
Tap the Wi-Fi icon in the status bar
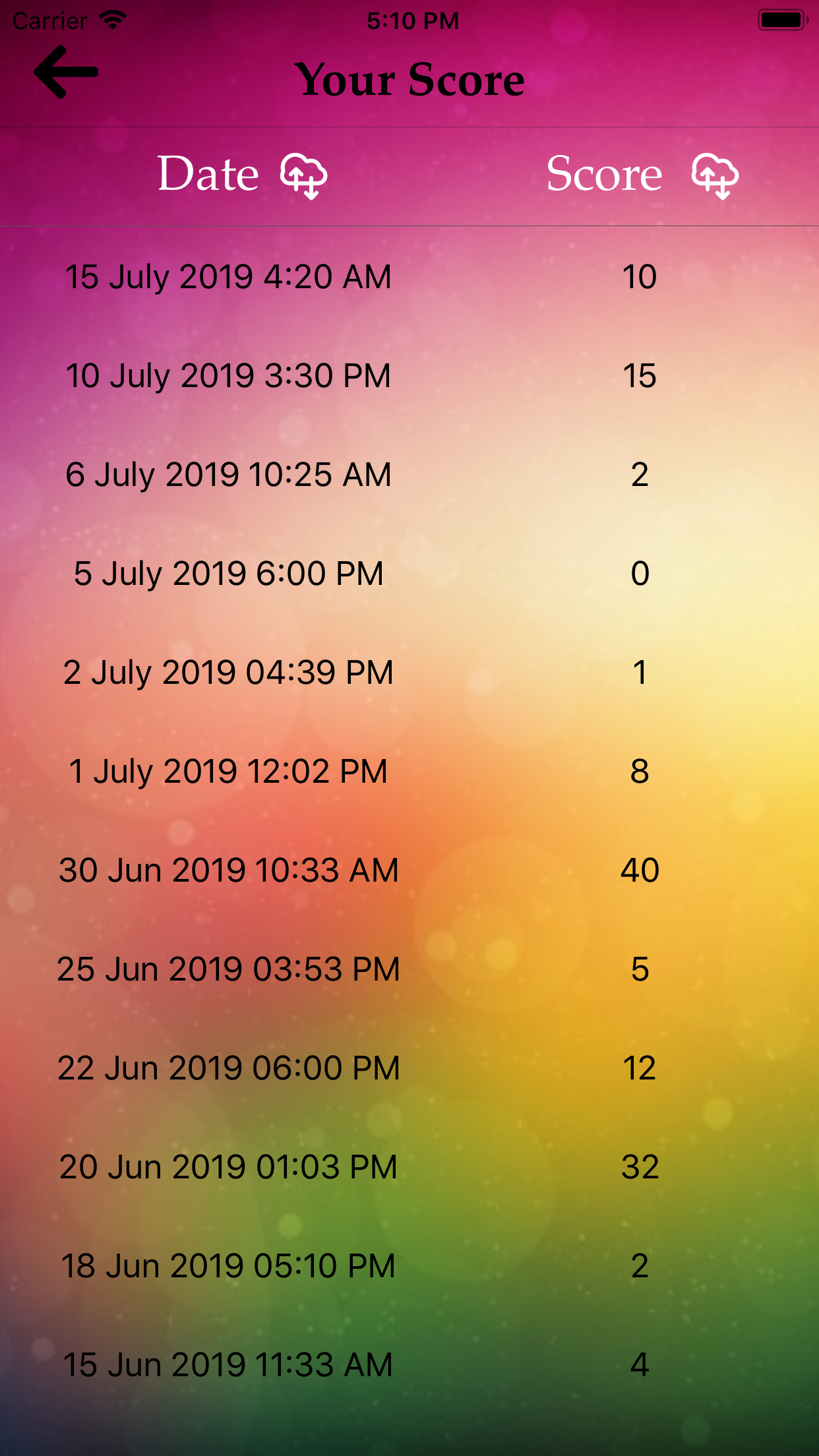[113, 18]
